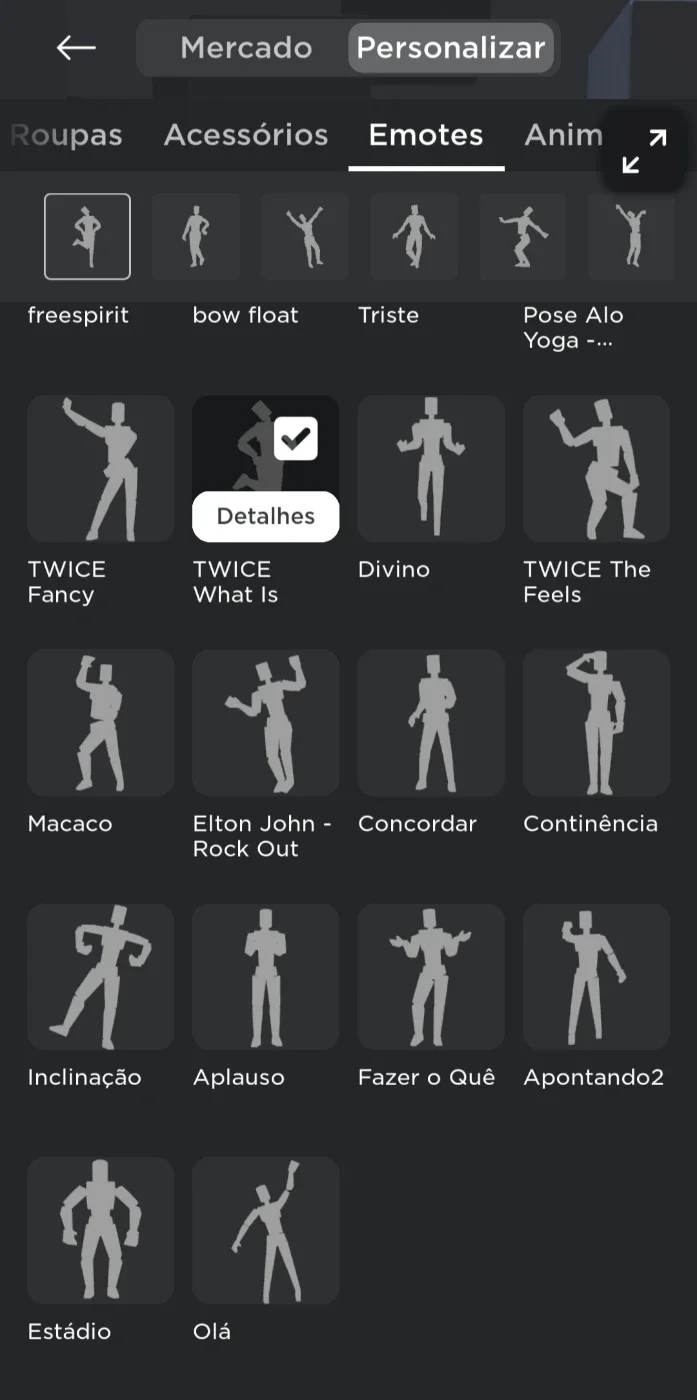Select the Estádio emote
The width and height of the screenshot is (697, 1400).
pyautogui.click(x=101, y=1230)
